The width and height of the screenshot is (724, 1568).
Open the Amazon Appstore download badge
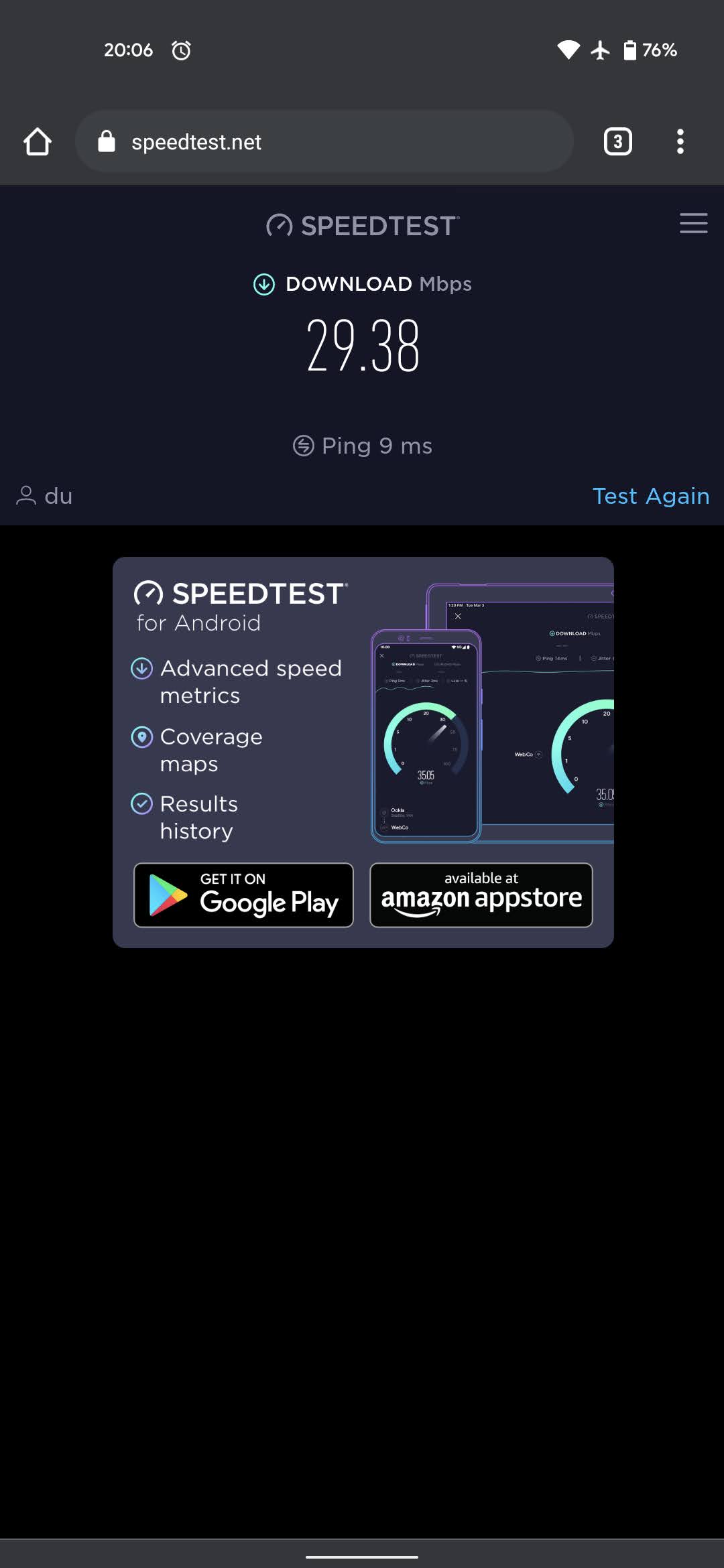pyautogui.click(x=481, y=895)
